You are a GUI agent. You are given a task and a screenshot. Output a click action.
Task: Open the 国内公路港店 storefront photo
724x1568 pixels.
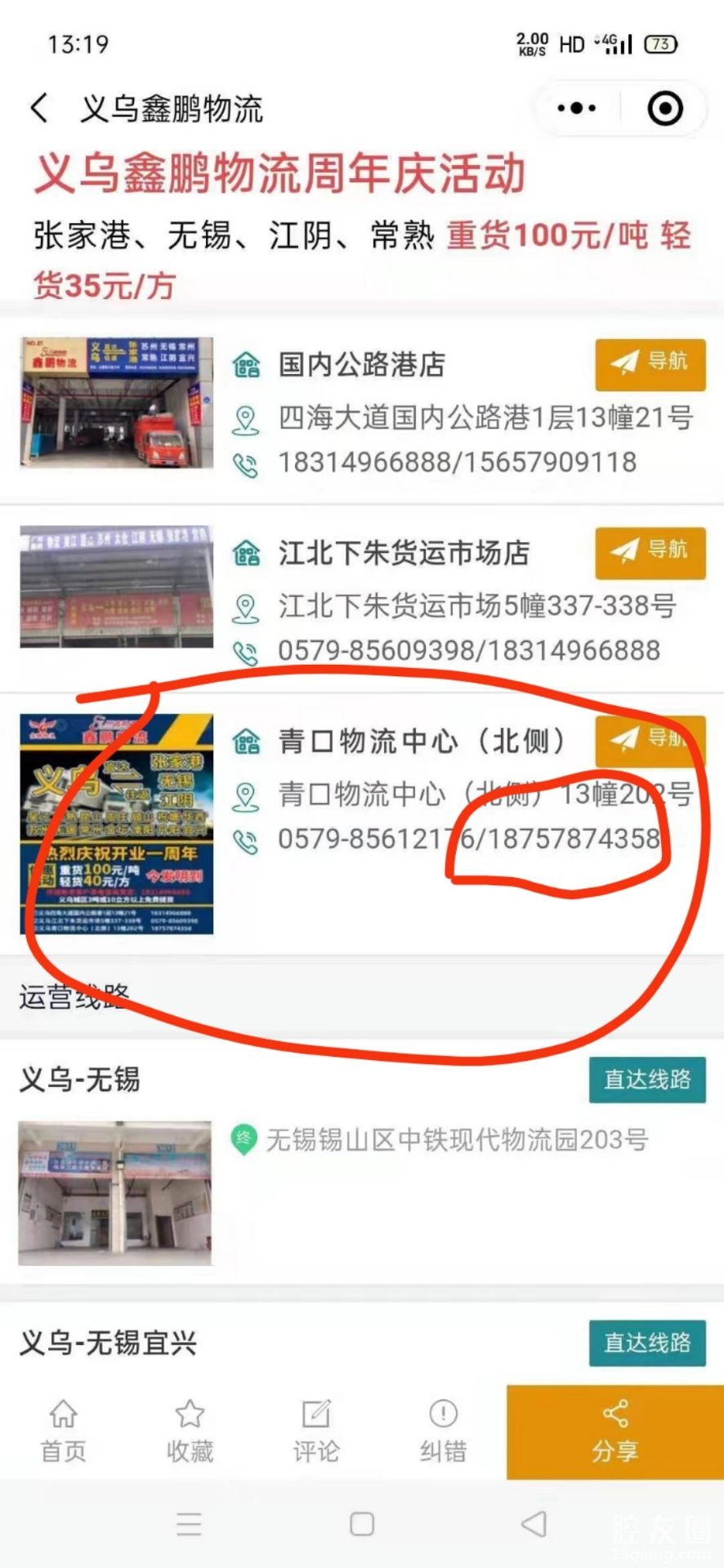pos(117,403)
